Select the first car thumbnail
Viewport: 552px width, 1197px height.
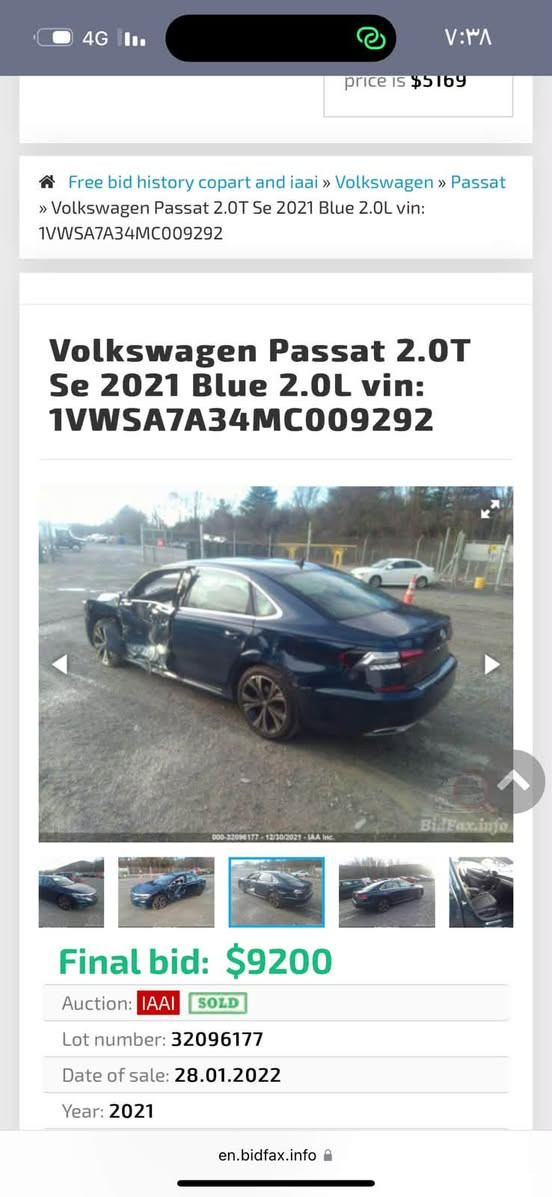pyautogui.click(x=71, y=892)
